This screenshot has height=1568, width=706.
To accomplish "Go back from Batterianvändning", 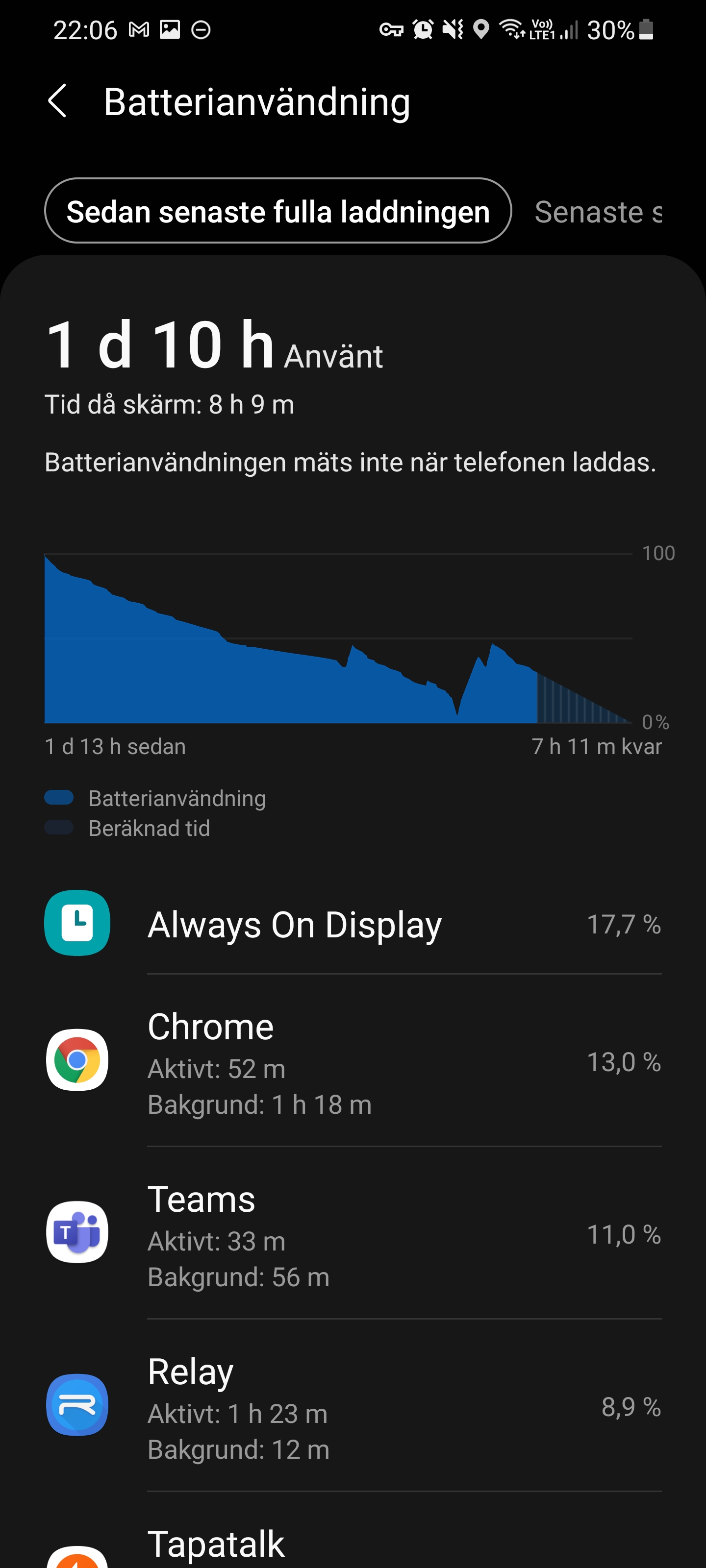I will pyautogui.click(x=58, y=101).
